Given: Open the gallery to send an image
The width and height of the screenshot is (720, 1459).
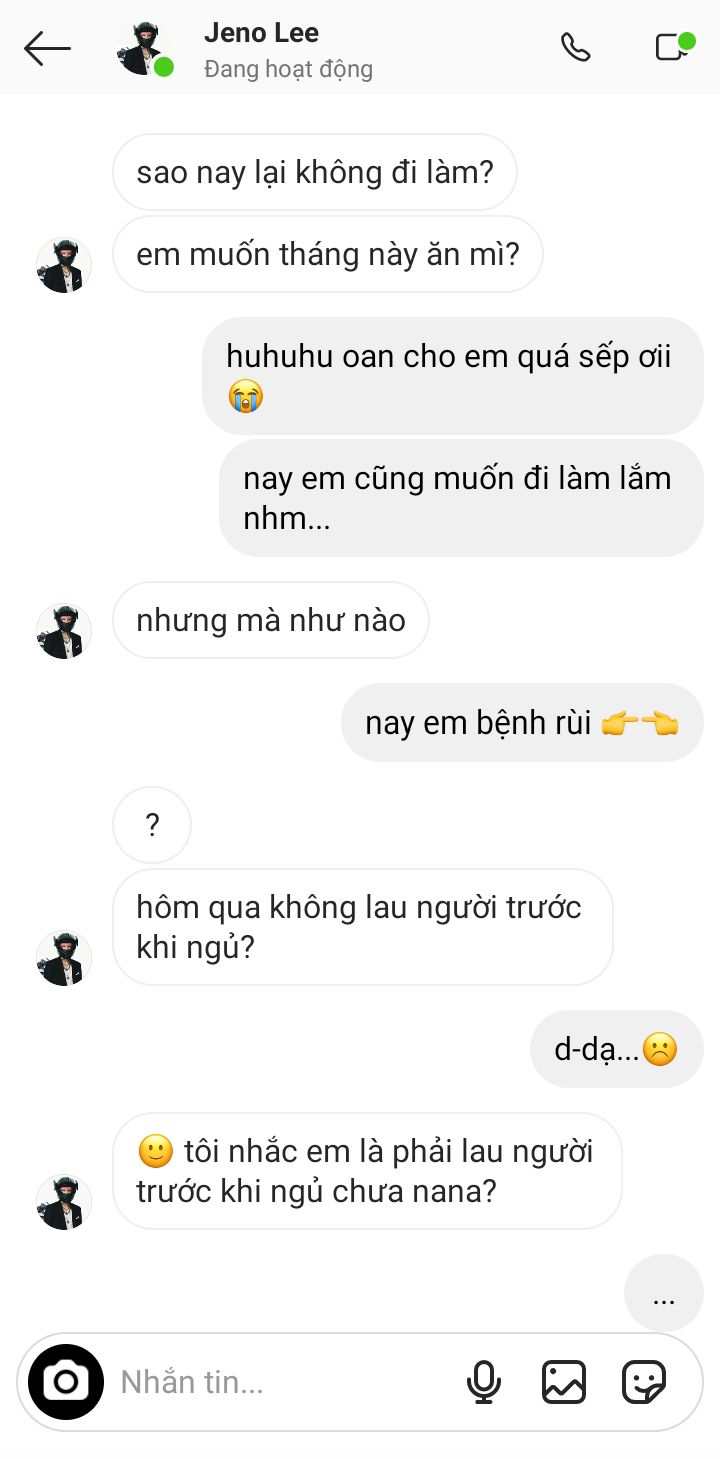Looking at the screenshot, I should pos(564,1382).
